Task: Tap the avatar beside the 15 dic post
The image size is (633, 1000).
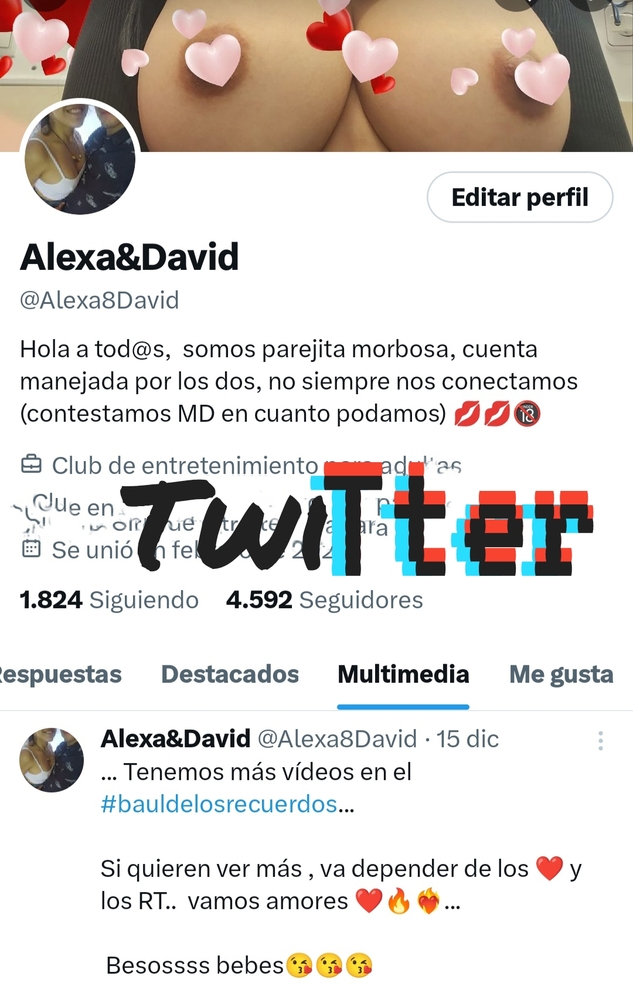Action: point(52,760)
